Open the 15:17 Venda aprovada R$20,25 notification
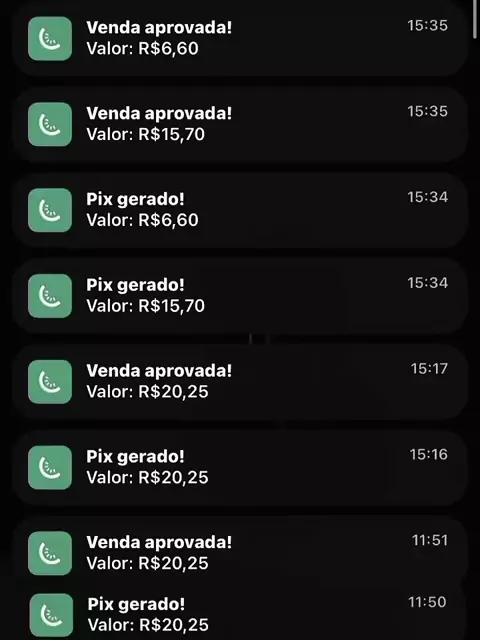Image resolution: width=480 pixels, height=640 pixels. click(x=240, y=381)
